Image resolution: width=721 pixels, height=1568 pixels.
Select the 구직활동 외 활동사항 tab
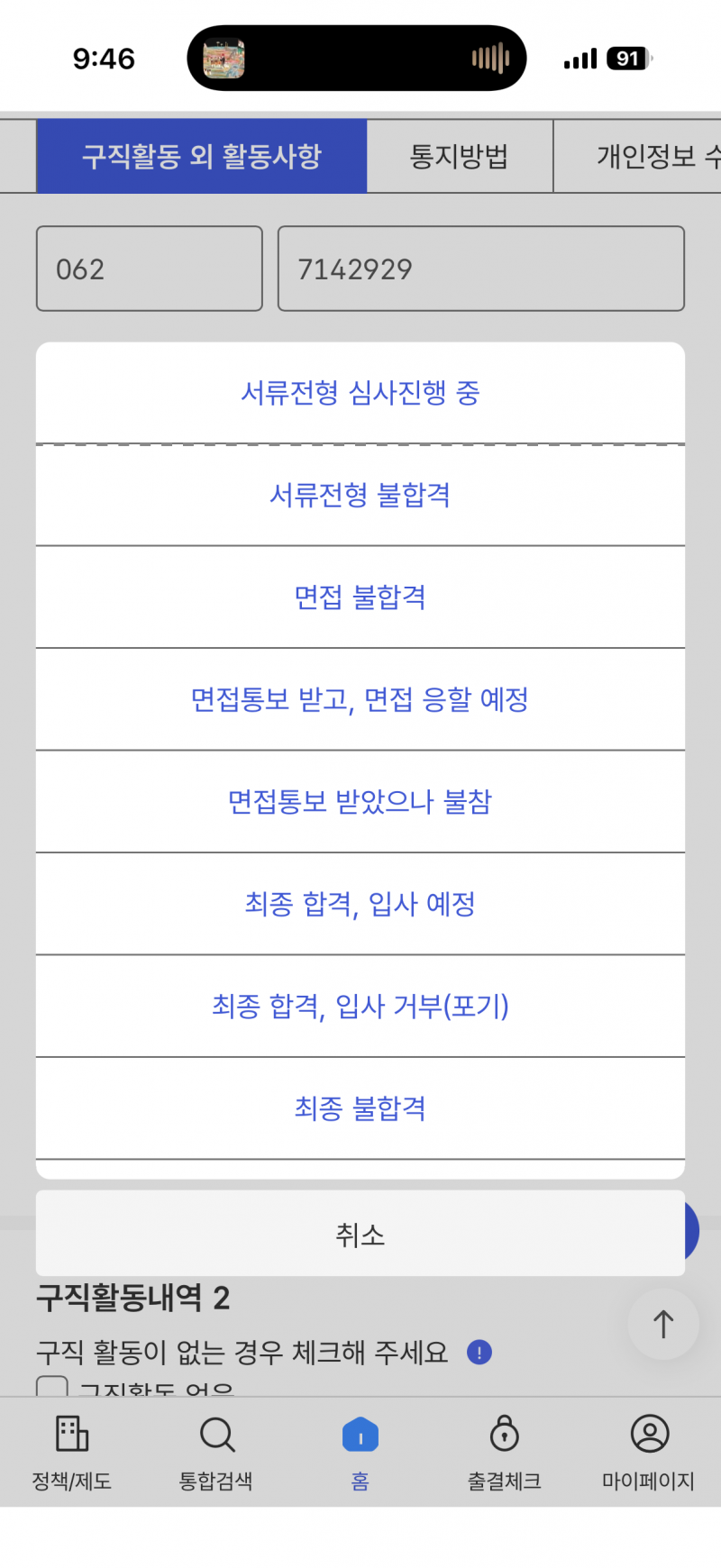tap(201, 156)
